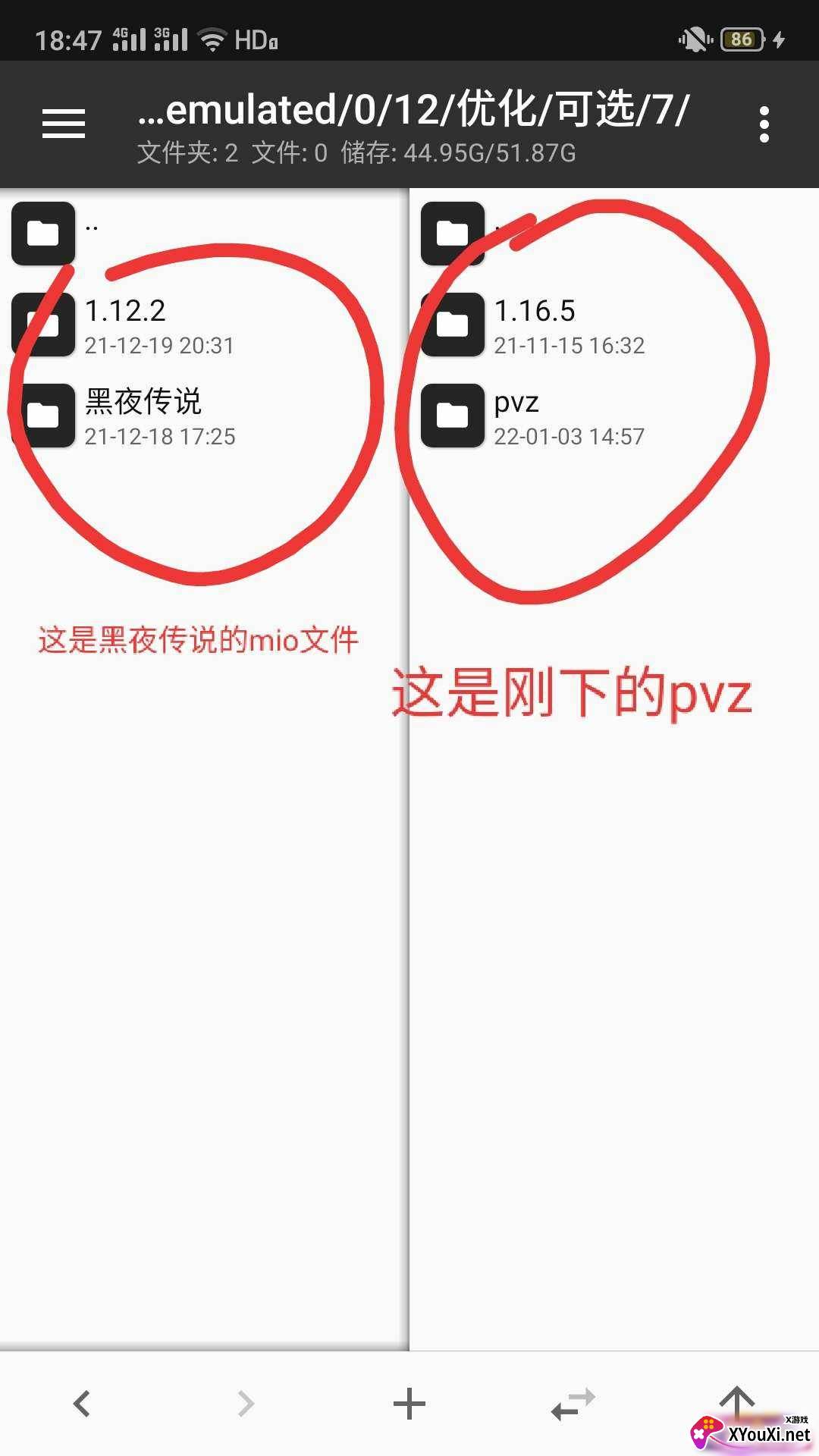The height and width of the screenshot is (1456, 819).
Task: Open the 黑夜传说 folder
Action: tap(205, 416)
